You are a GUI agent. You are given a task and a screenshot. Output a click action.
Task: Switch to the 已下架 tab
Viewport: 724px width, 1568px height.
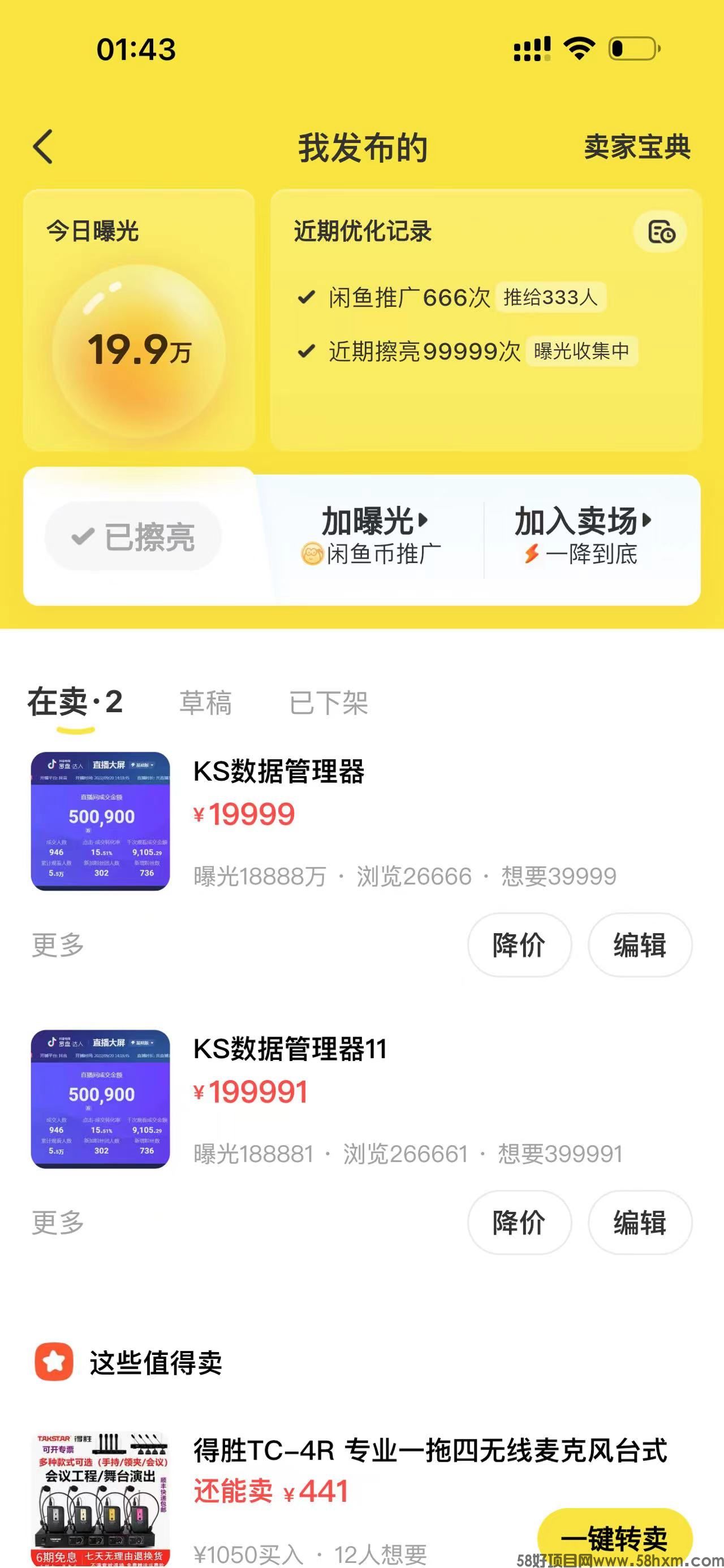pyautogui.click(x=328, y=703)
